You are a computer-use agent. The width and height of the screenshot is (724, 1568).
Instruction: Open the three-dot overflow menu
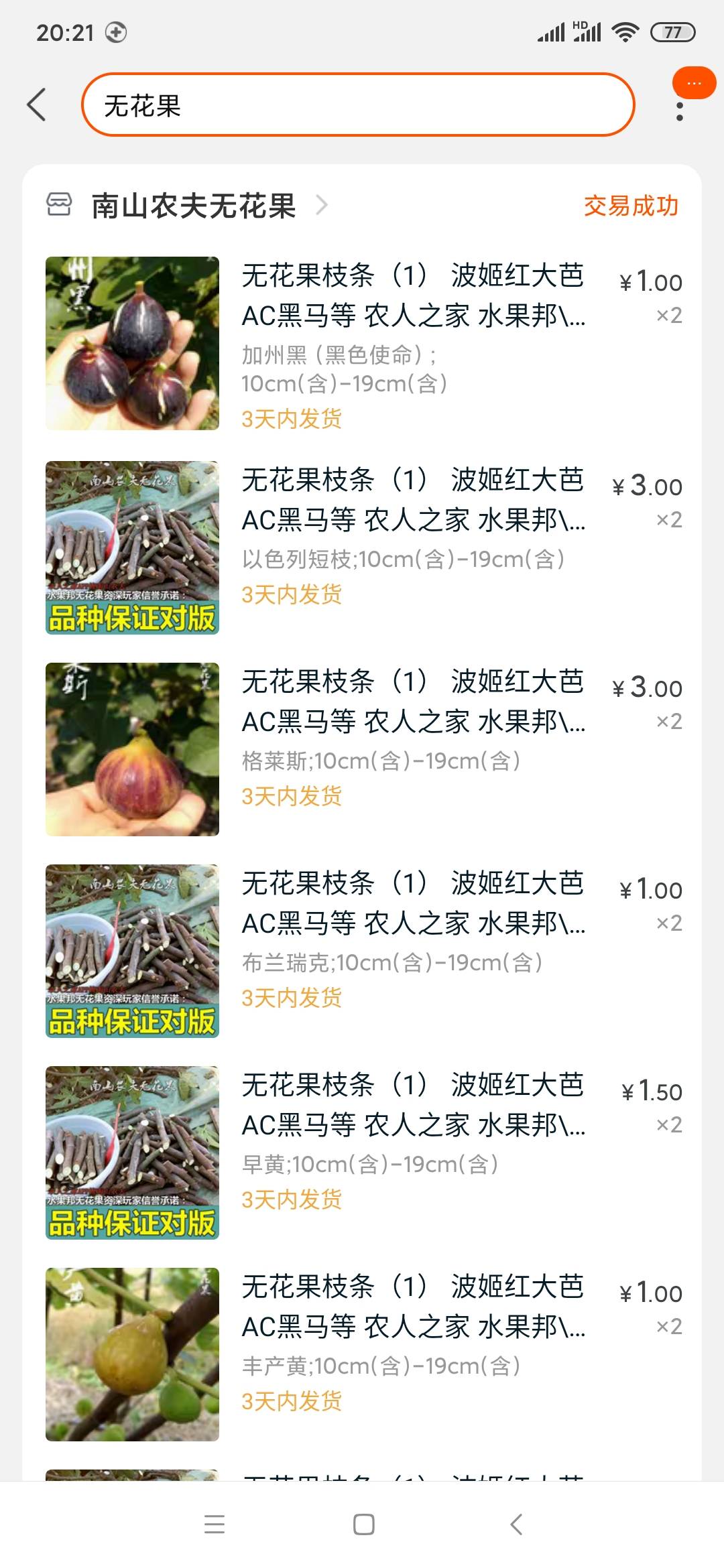coord(680,111)
